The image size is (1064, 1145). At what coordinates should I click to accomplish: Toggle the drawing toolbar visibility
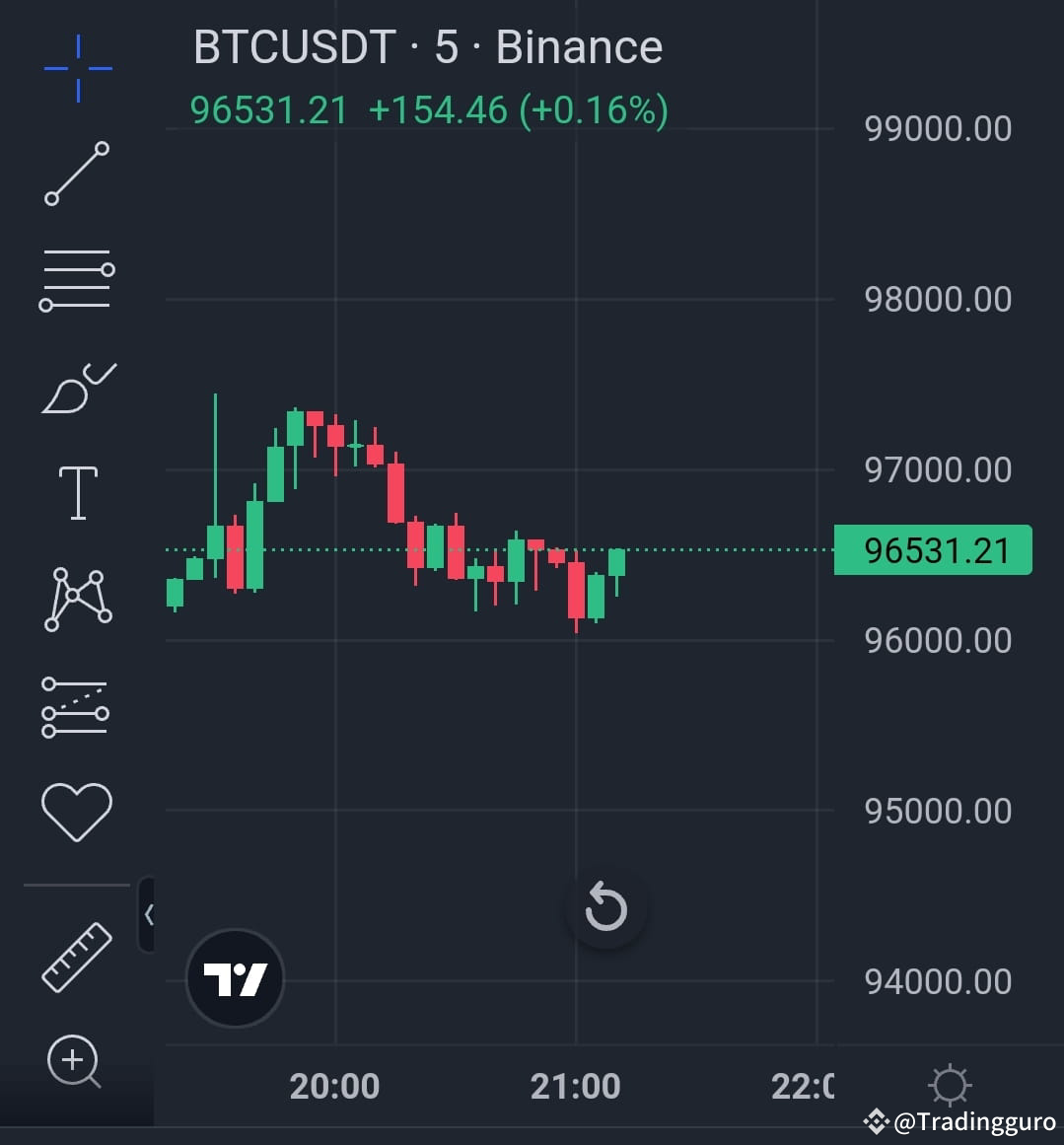[x=77, y=886]
